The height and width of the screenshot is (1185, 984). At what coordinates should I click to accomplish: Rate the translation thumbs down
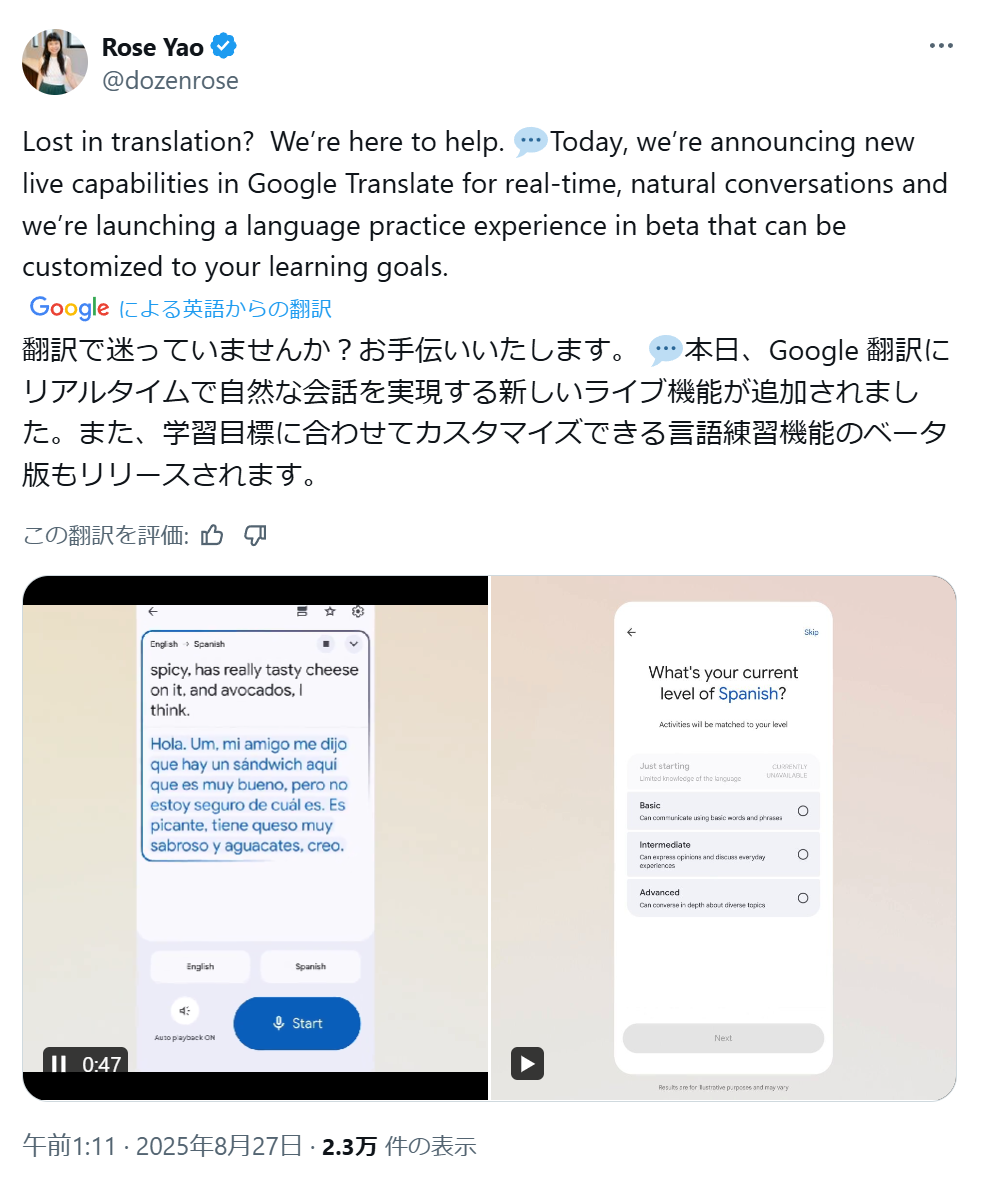click(x=256, y=536)
